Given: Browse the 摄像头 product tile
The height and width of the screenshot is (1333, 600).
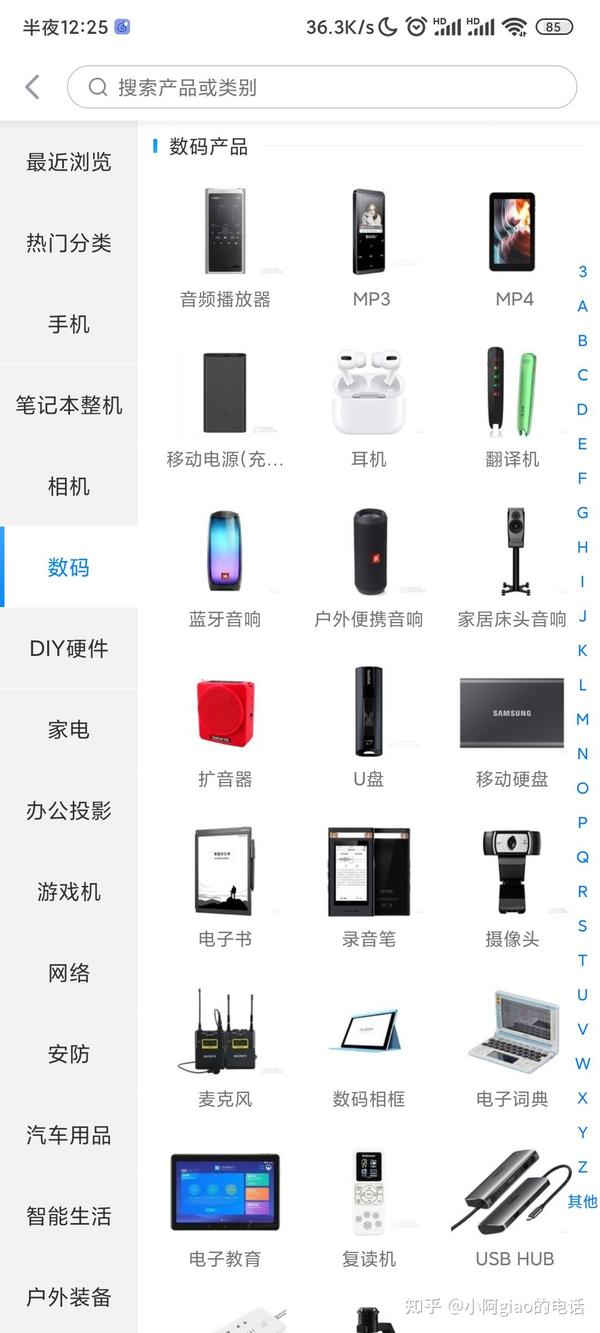Looking at the screenshot, I should pos(512,885).
